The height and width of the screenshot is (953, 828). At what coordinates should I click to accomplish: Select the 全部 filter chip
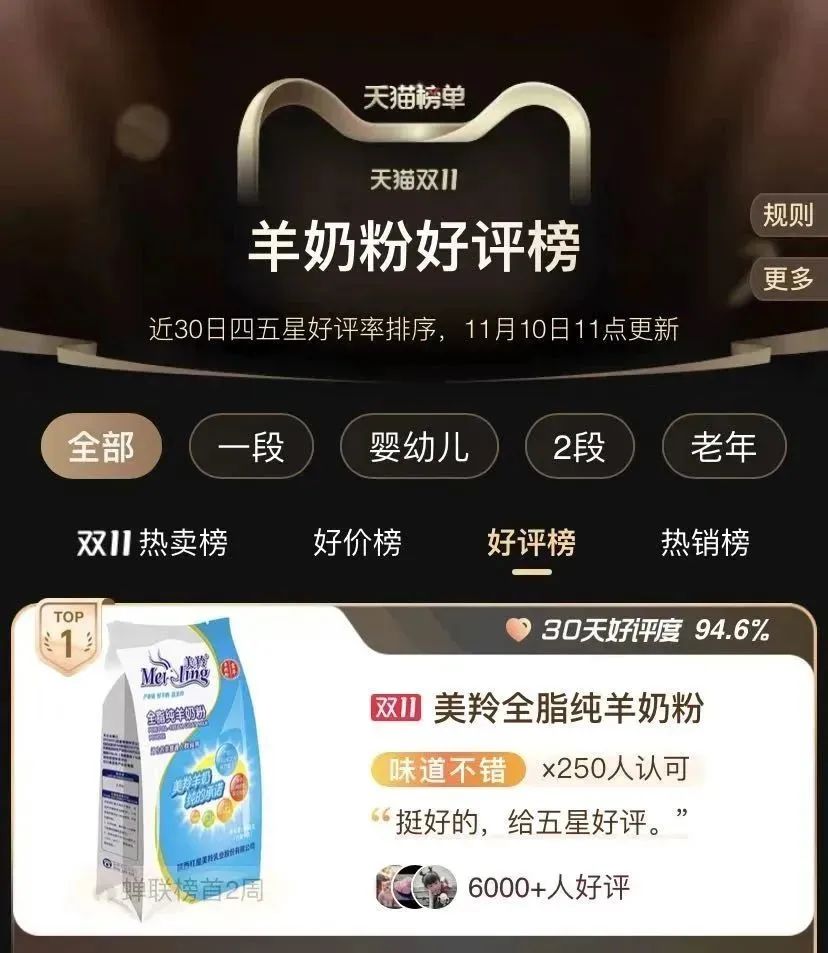[101, 446]
